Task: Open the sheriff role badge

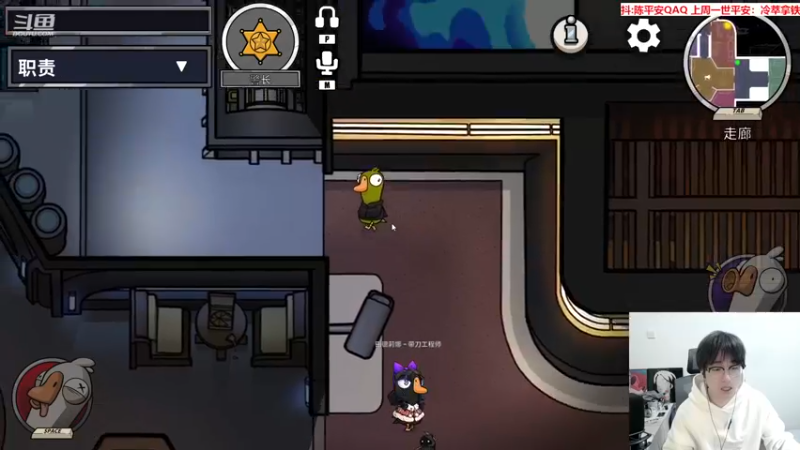Action: 260,42
